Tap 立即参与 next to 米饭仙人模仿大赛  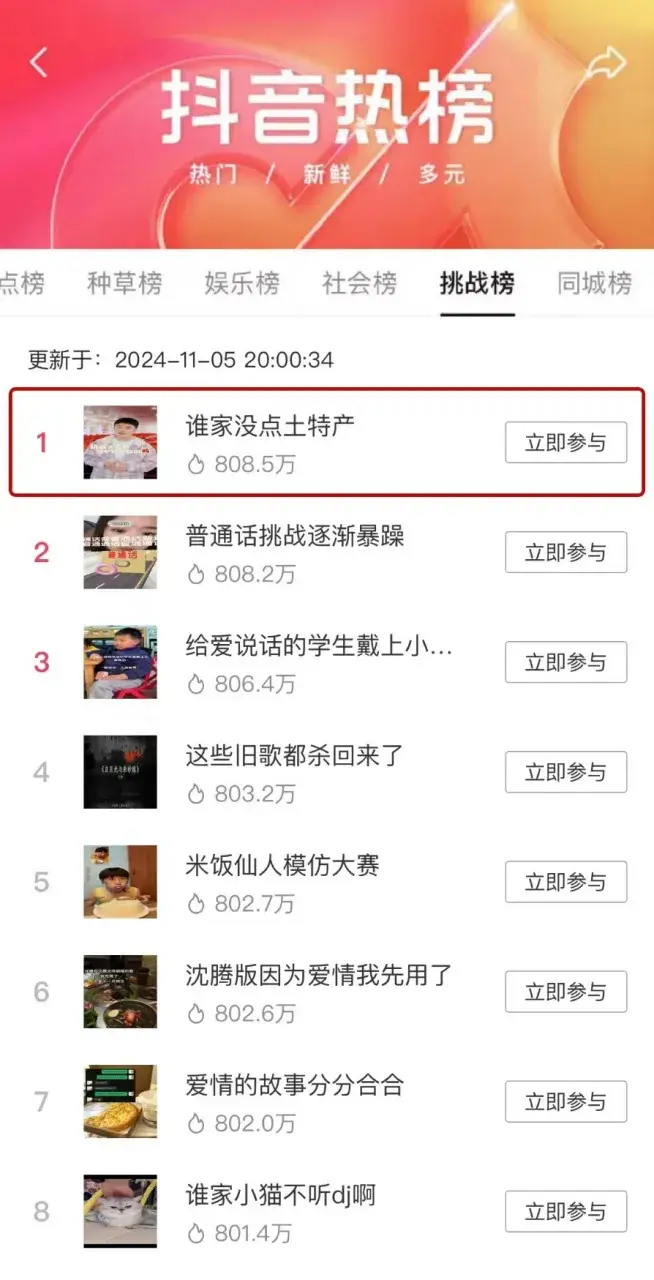565,882
